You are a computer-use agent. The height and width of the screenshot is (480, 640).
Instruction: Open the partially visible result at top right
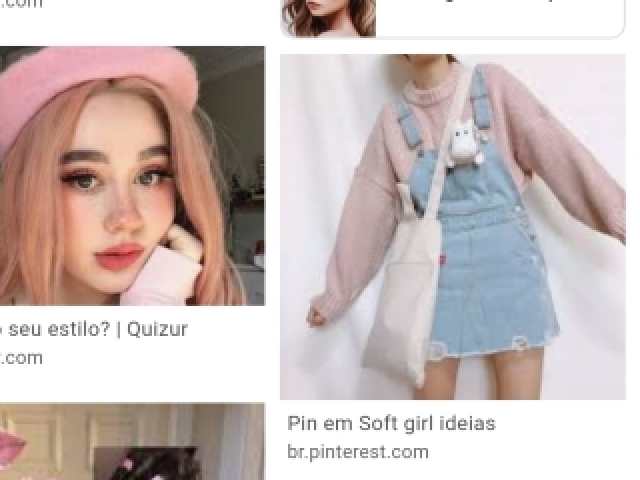click(x=452, y=18)
